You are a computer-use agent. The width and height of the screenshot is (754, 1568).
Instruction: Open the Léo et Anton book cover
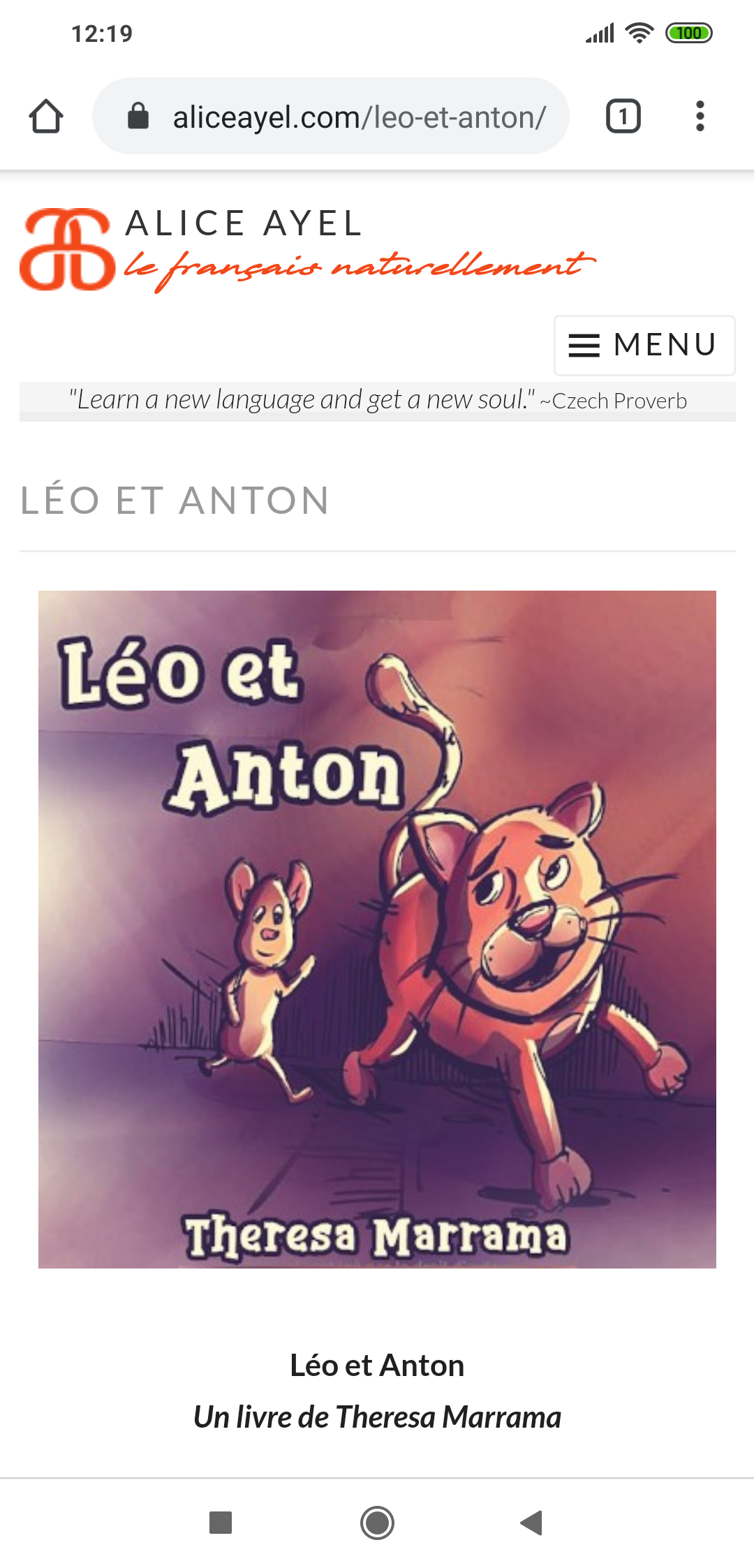377,929
